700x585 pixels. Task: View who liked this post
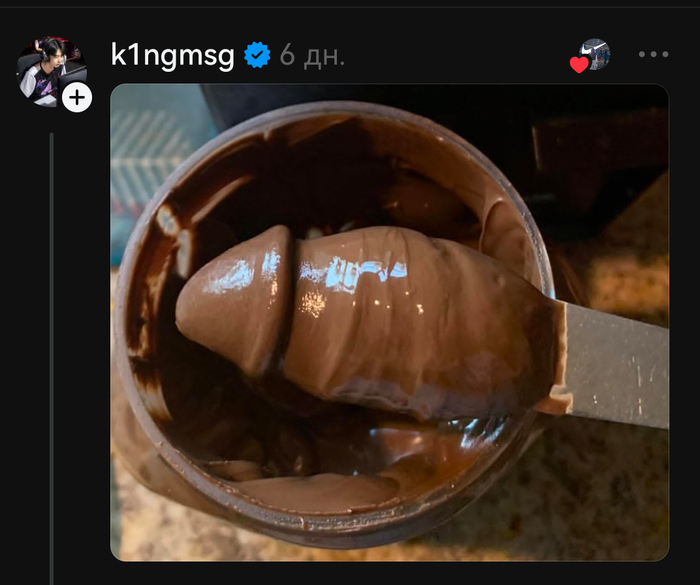[590, 56]
